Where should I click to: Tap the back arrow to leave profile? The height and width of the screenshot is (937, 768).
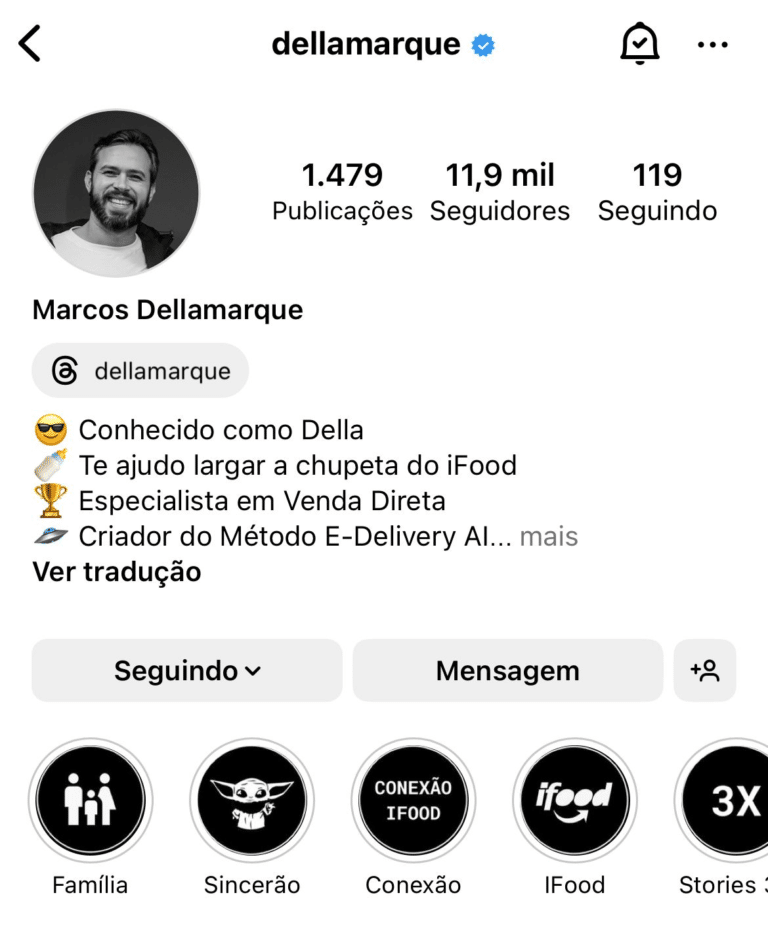click(27, 44)
